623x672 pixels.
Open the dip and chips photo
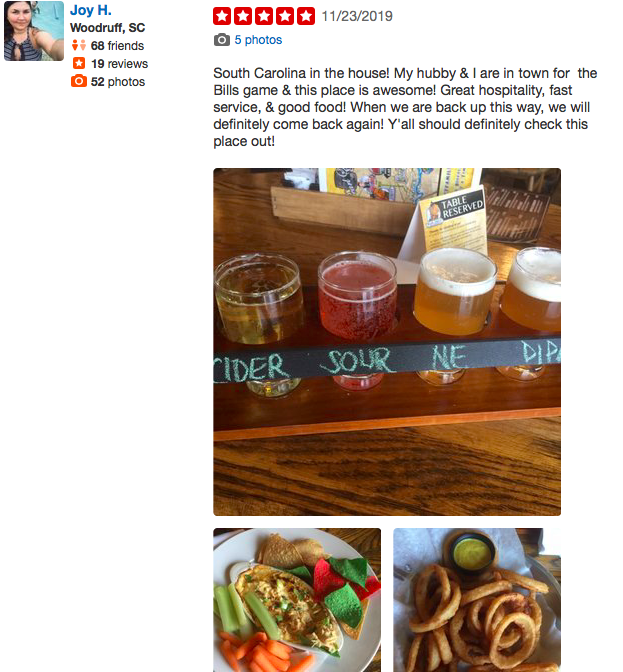(x=296, y=600)
